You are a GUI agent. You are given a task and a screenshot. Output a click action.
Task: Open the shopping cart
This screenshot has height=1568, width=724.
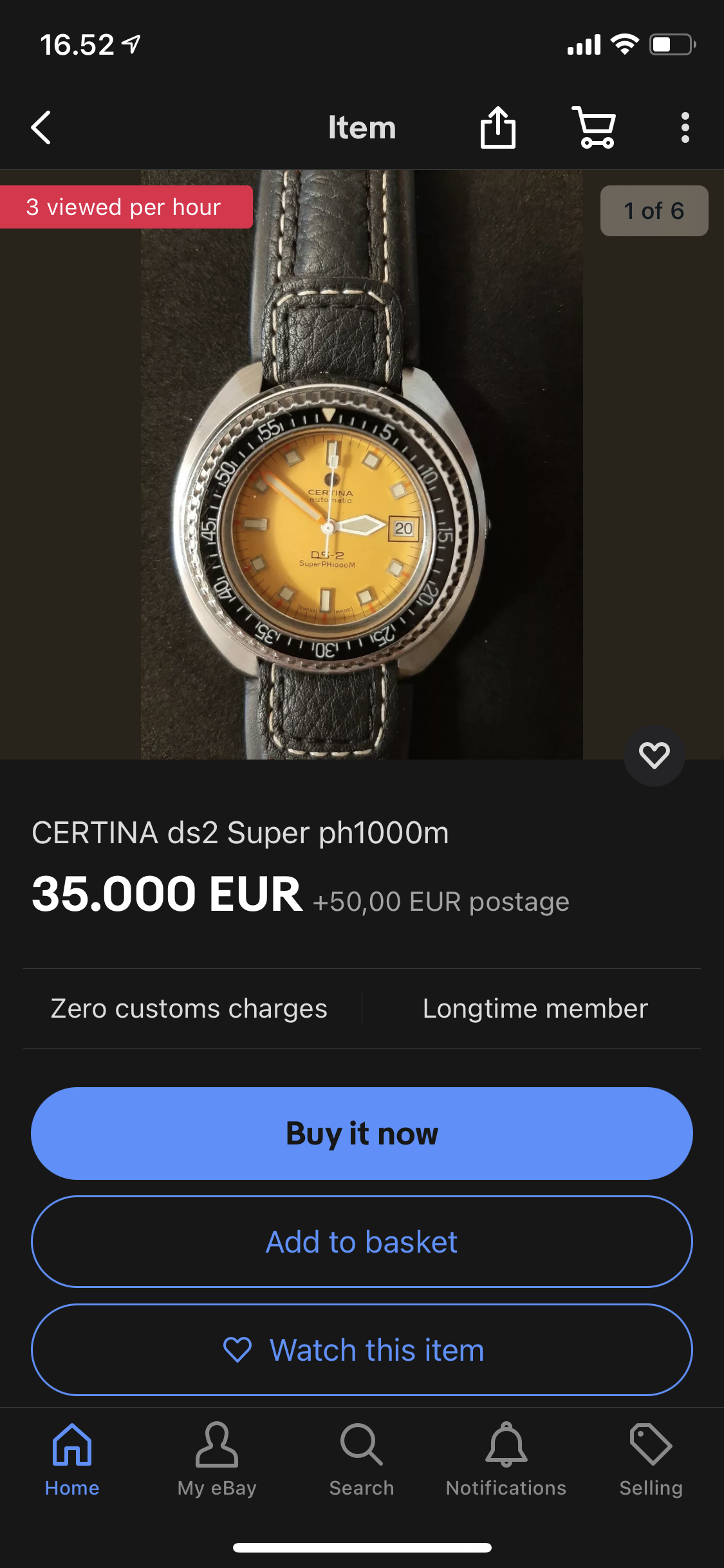[x=594, y=127]
